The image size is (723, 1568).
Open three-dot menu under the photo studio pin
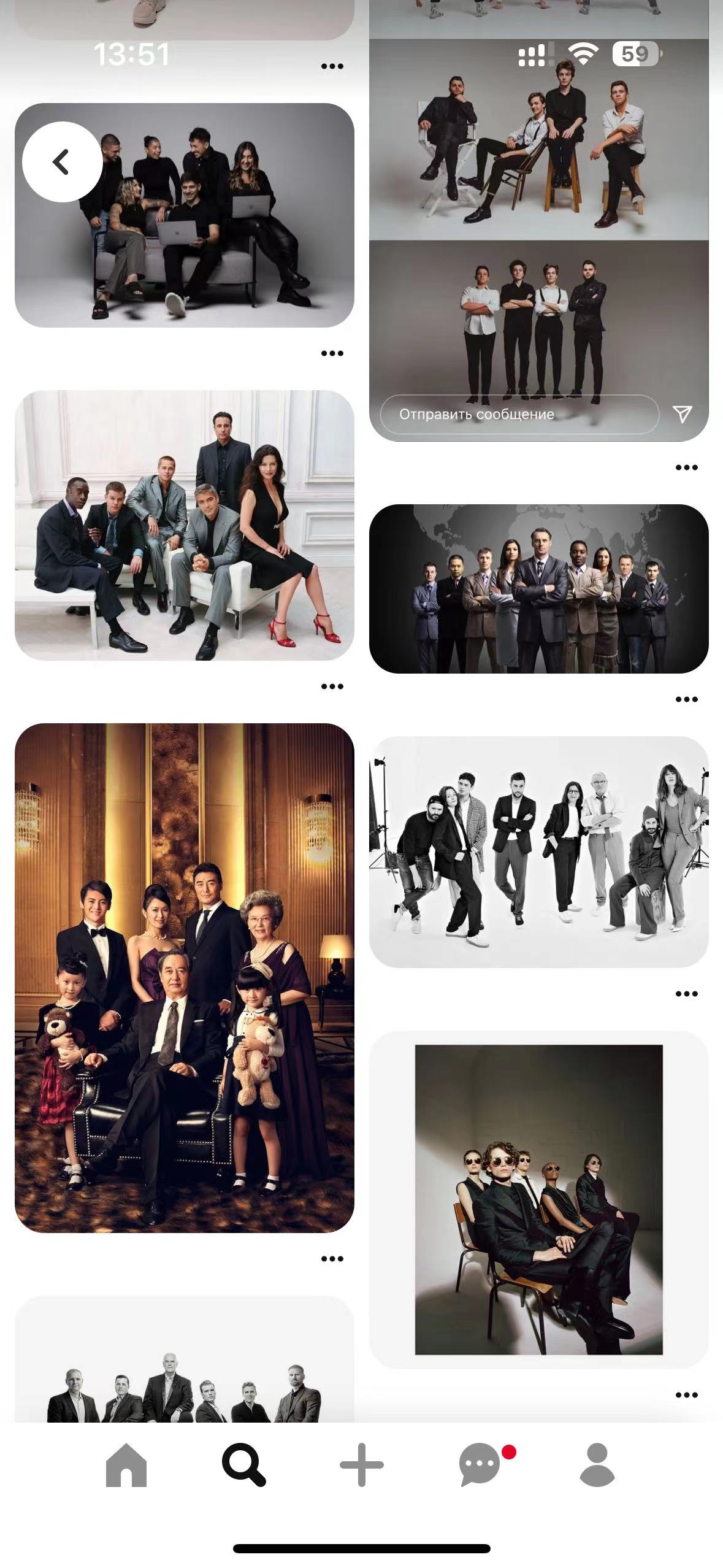pyautogui.click(x=686, y=994)
